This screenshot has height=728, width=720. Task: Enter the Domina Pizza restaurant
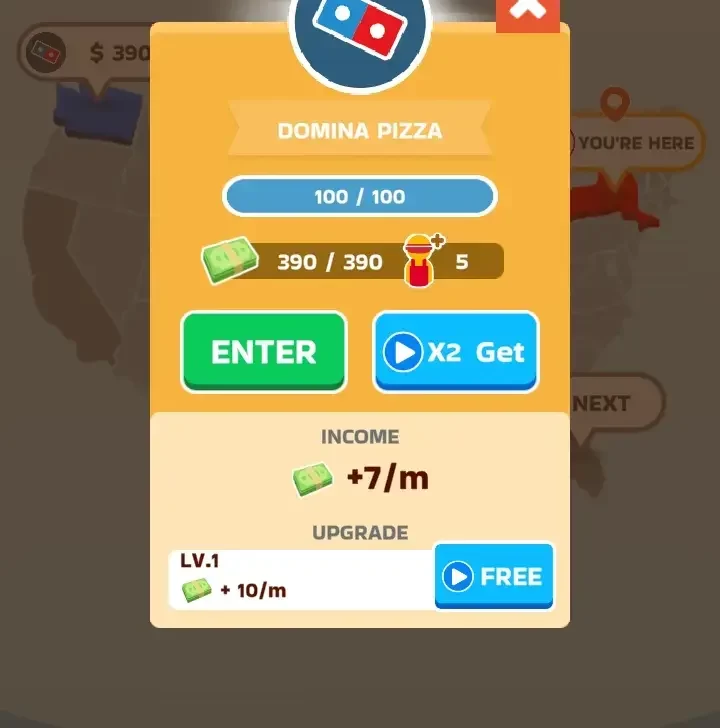[264, 352]
